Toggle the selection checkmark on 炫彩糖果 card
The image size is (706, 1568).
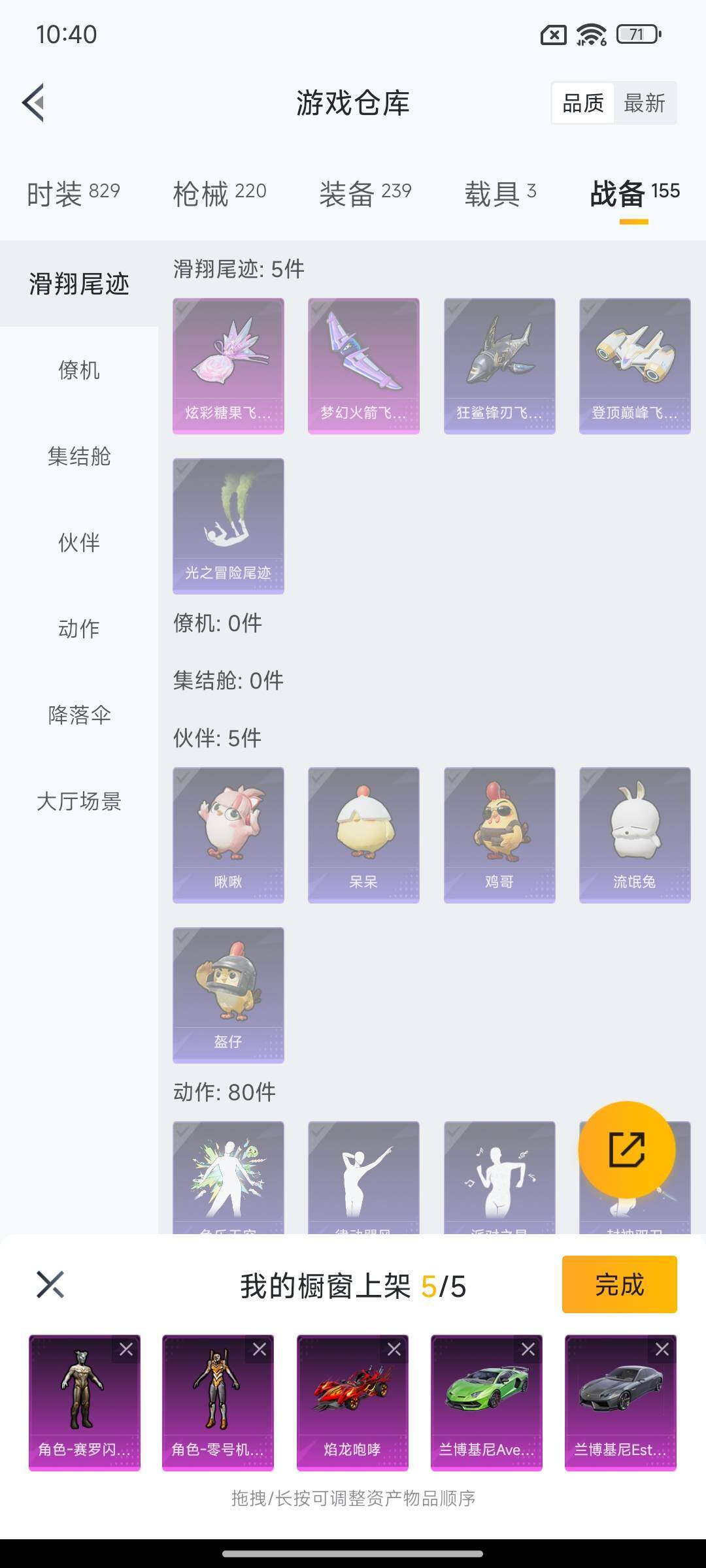183,309
